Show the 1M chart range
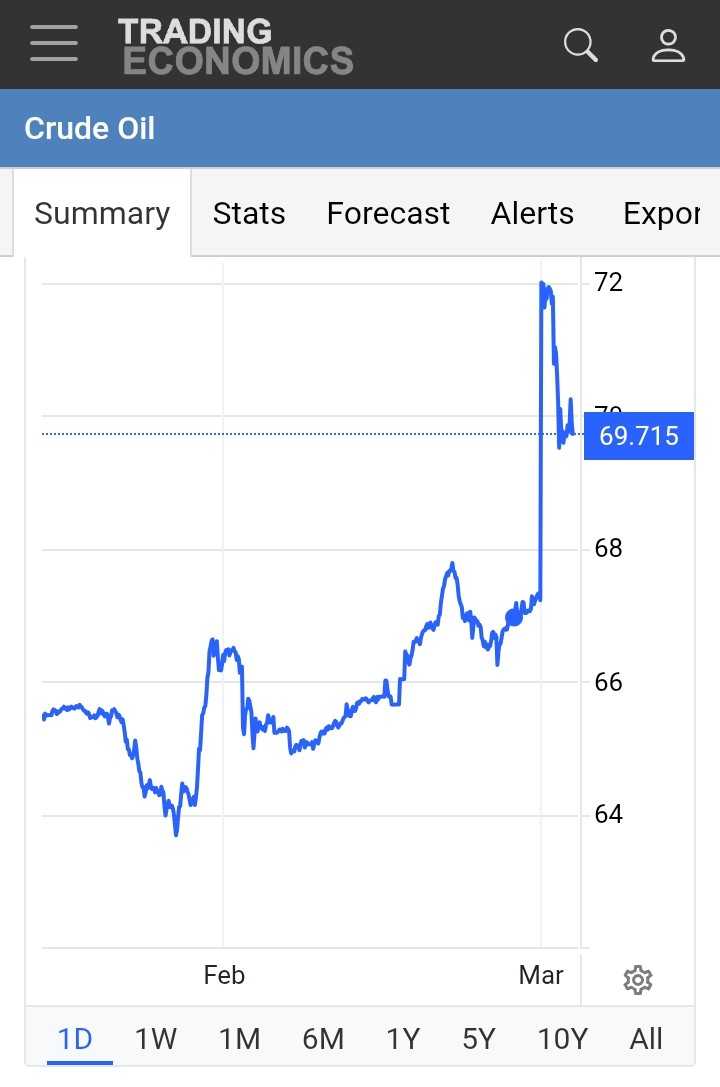This screenshot has width=720, height=1087. [x=240, y=1040]
